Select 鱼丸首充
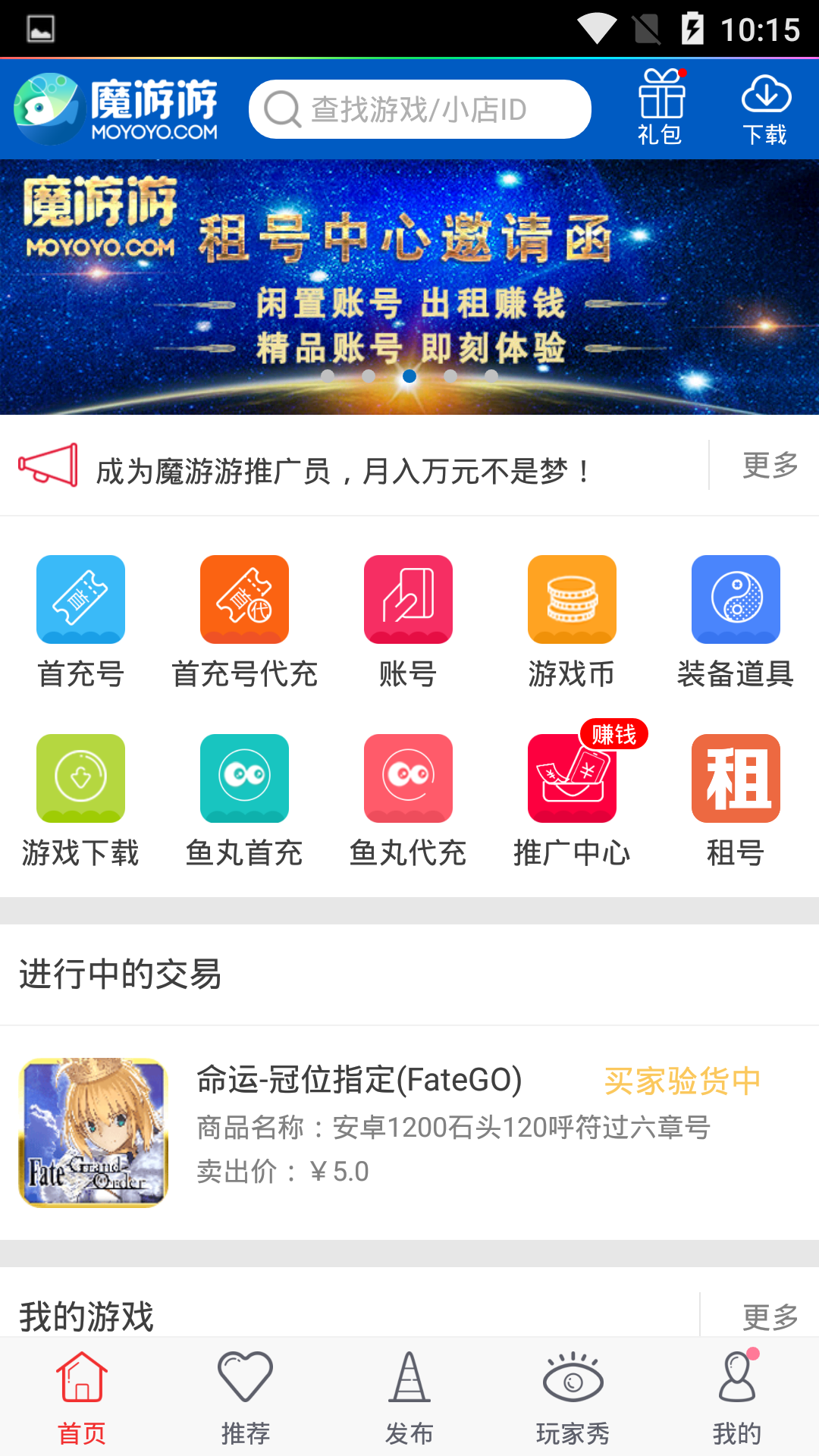The height and width of the screenshot is (1456, 819). point(244,799)
